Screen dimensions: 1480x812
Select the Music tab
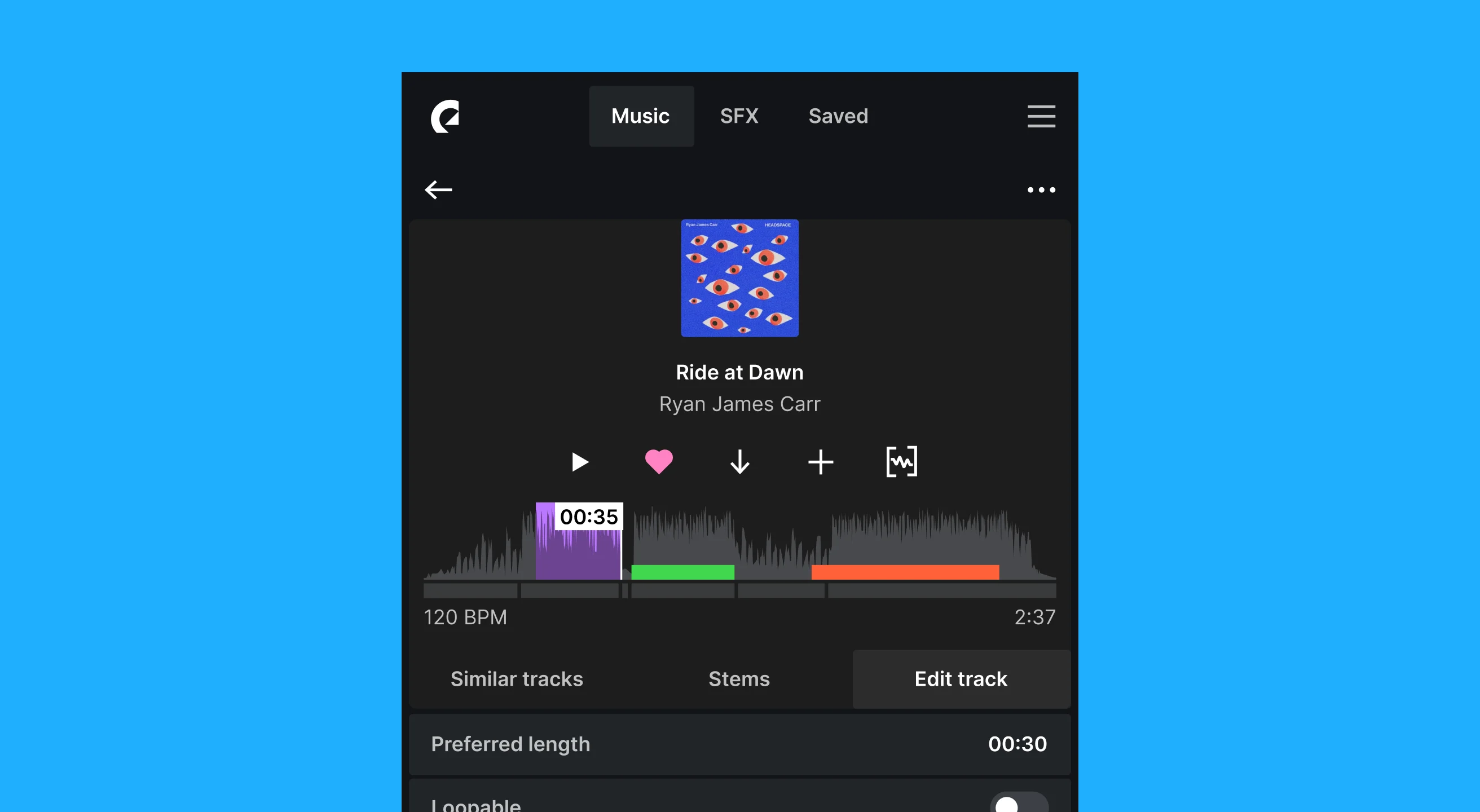[x=641, y=116]
